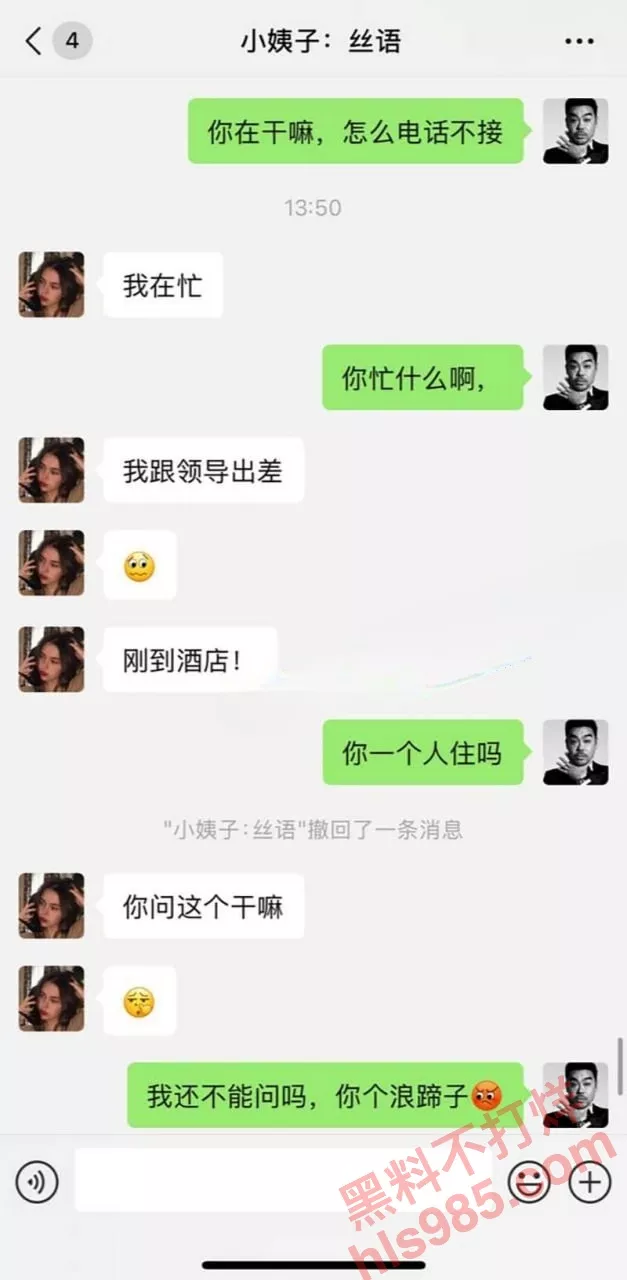The width and height of the screenshot is (627, 1280).
Task: Switch to voice message input
Action: coord(37,1183)
